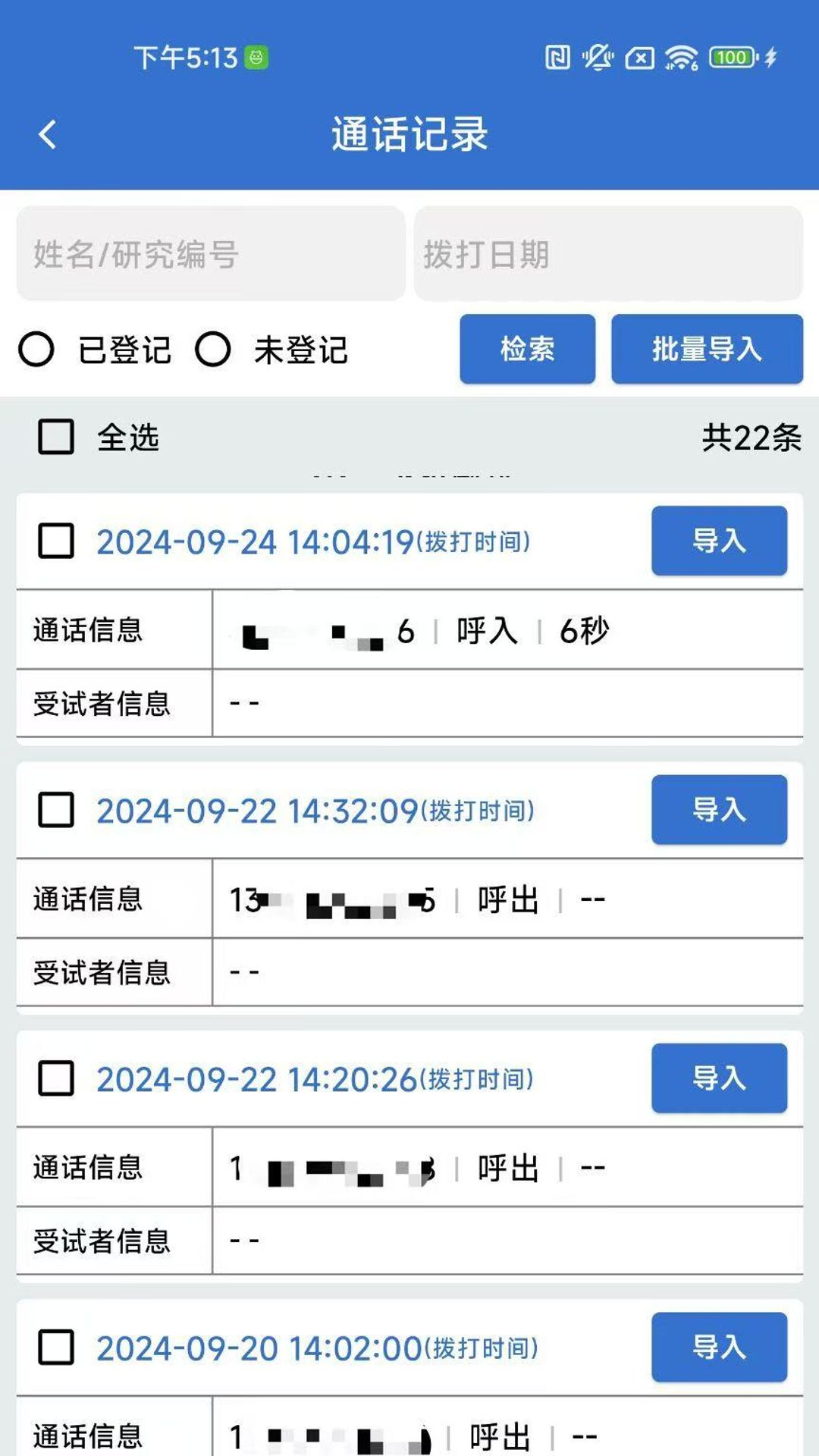Image resolution: width=819 pixels, height=1456 pixels.
Task: Tap the 检索 button
Action: pos(527,349)
